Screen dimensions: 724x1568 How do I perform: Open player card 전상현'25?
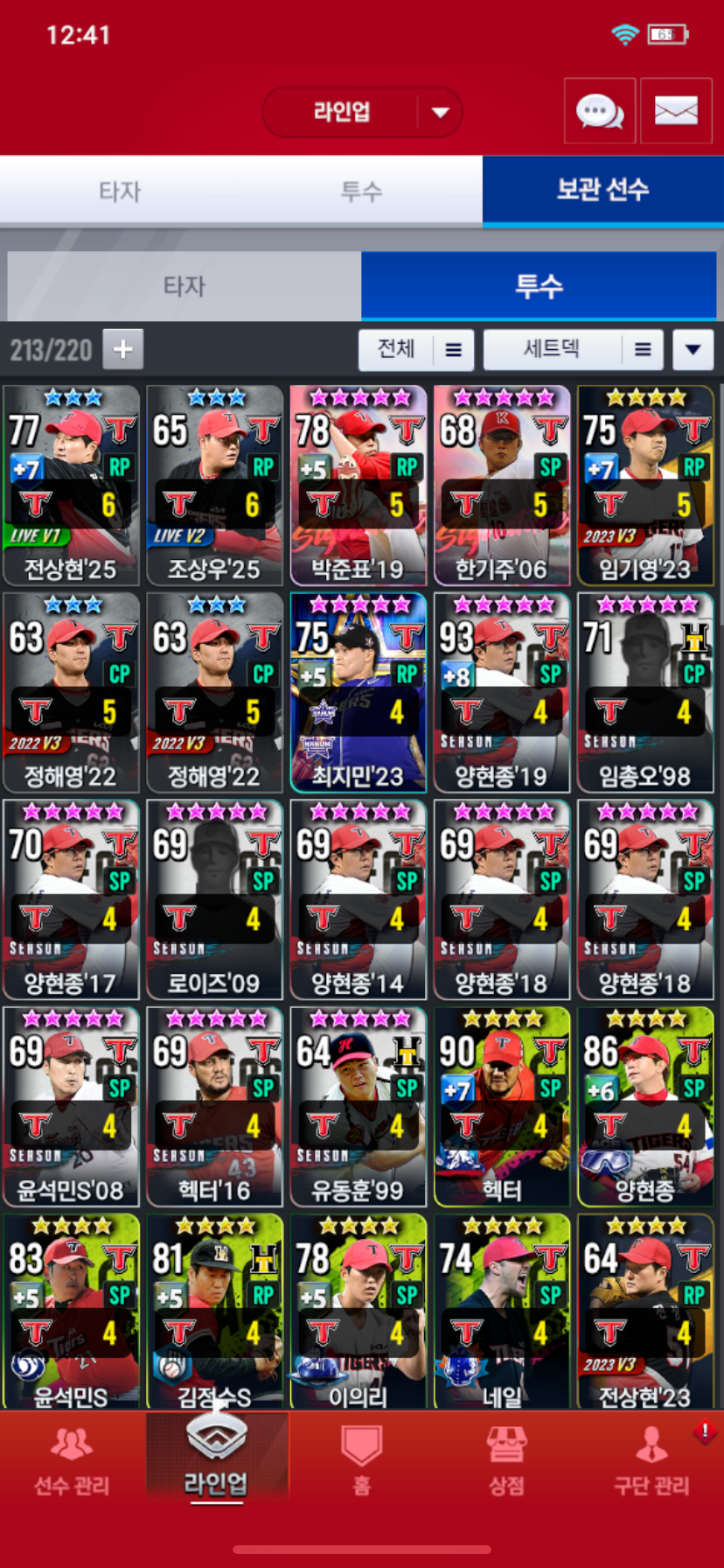(71, 486)
